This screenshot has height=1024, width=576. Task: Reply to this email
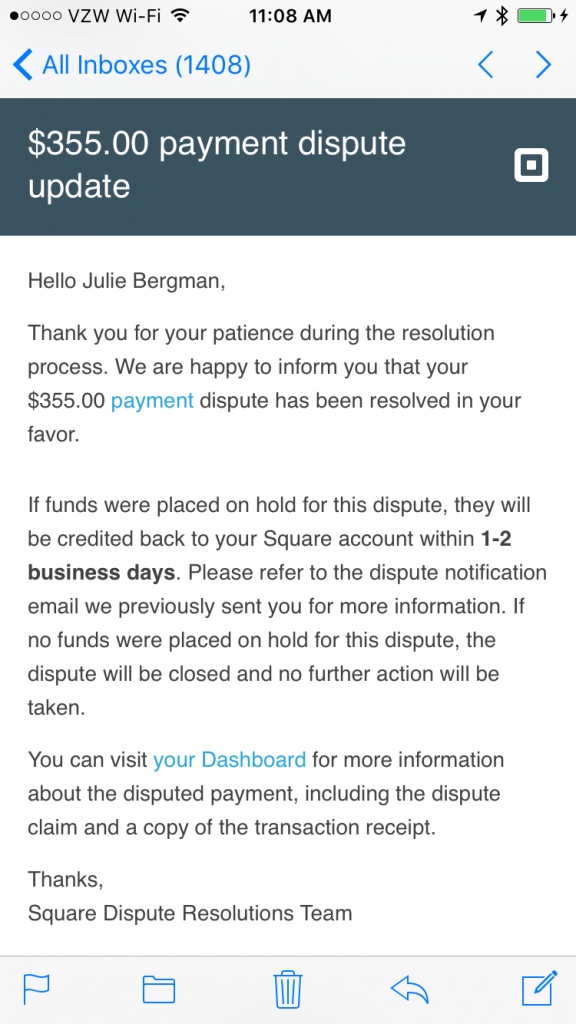click(409, 989)
